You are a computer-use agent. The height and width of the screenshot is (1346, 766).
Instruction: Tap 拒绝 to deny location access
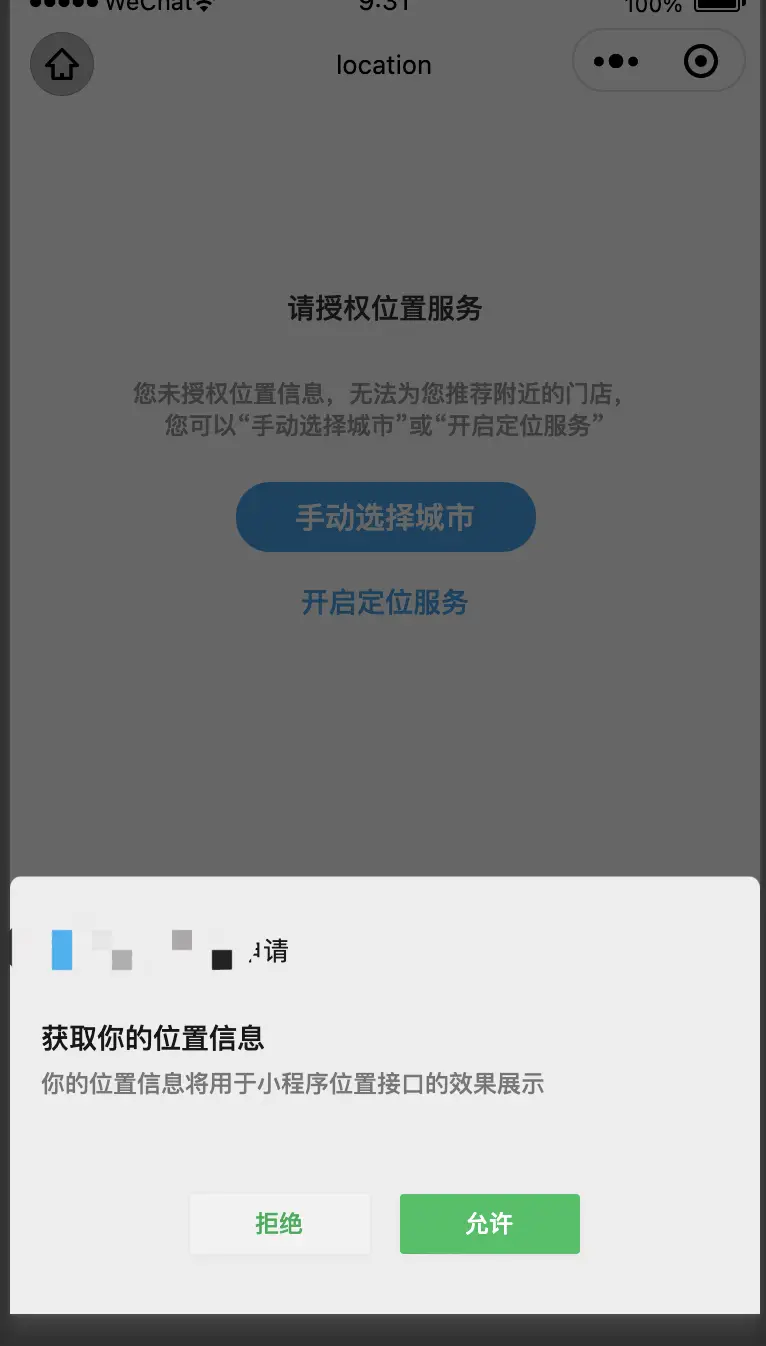tap(279, 1223)
